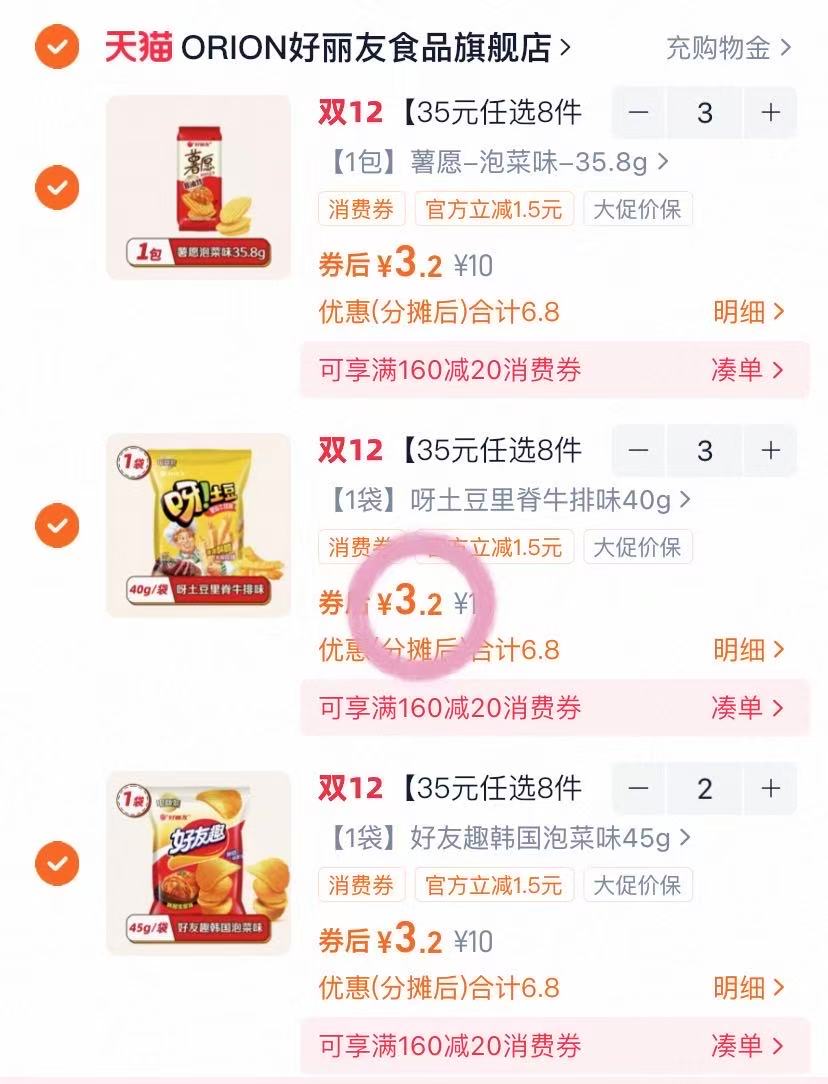This screenshot has width=828, height=1084.
Task: Uncheck the 好友趣韩国泡菜味 item checkbox
Action: [57, 864]
